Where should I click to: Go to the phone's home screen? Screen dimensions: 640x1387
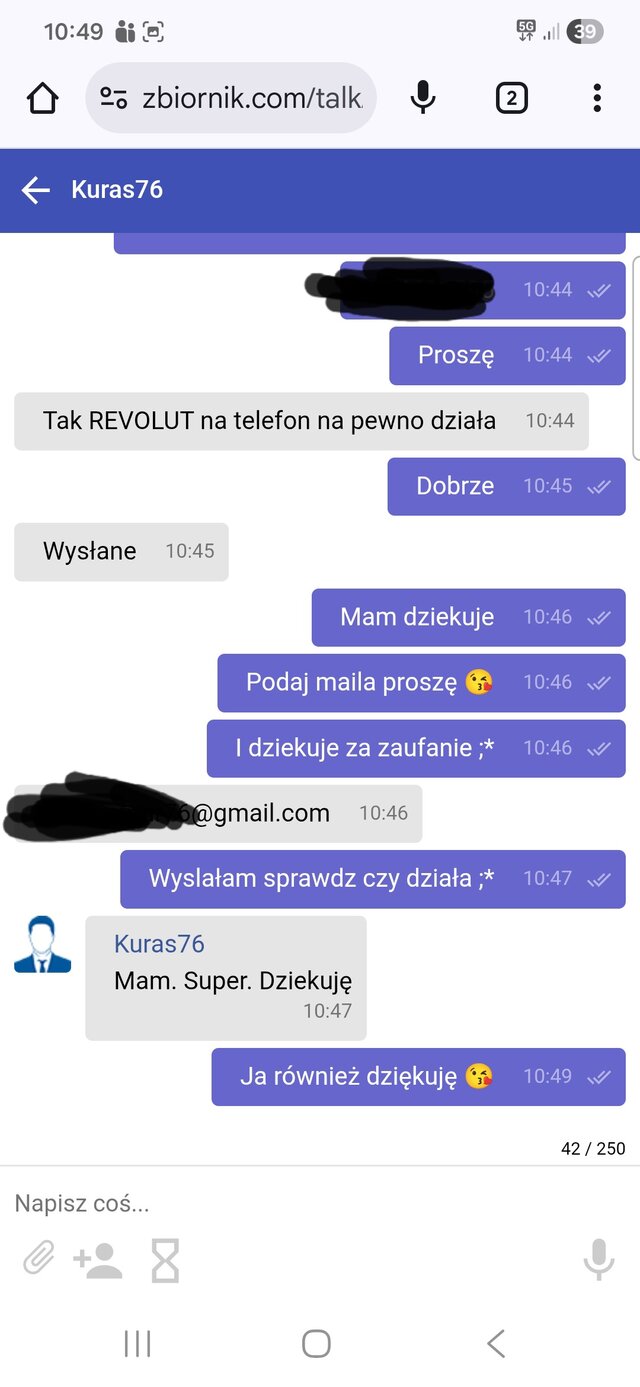(x=316, y=1343)
